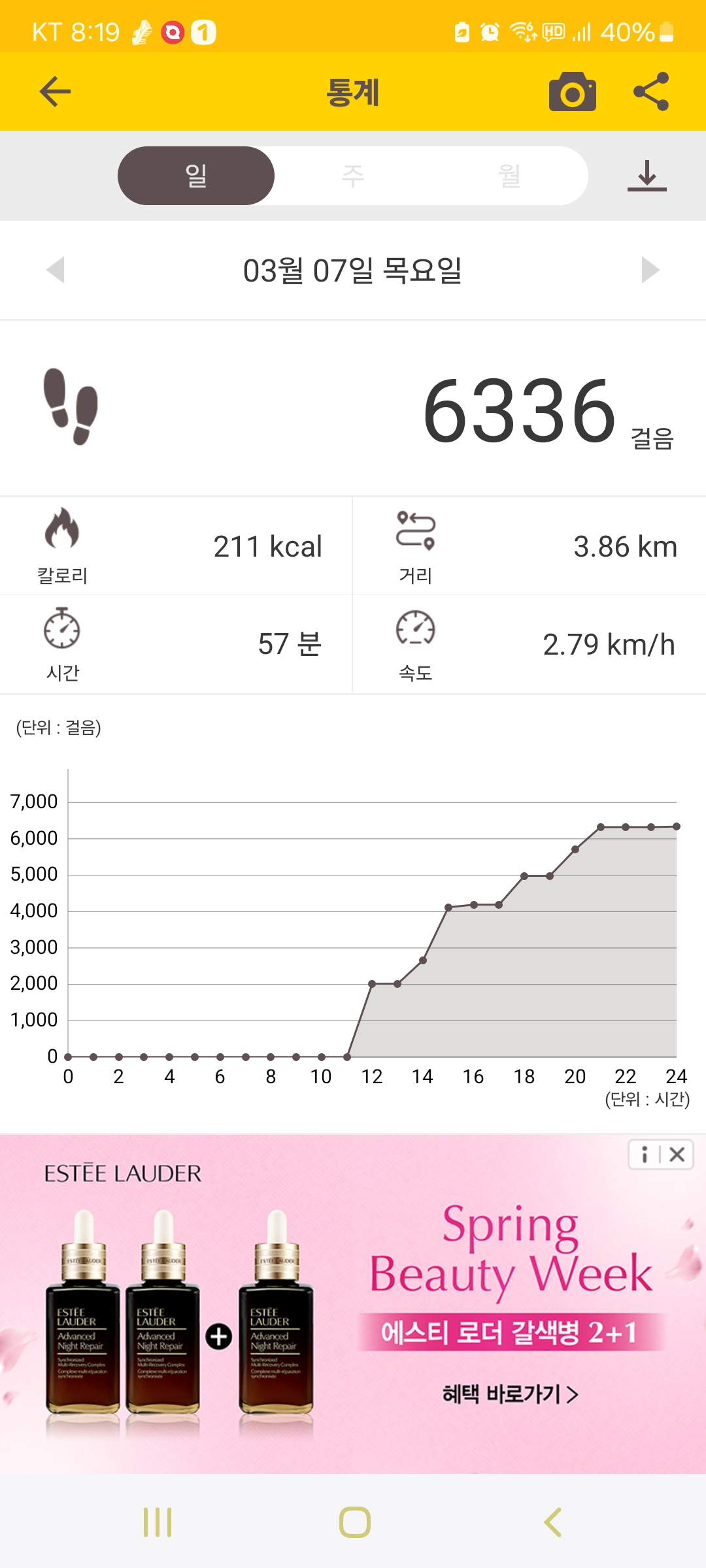Go to the previous day
706x1568 pixels.
coord(56,270)
